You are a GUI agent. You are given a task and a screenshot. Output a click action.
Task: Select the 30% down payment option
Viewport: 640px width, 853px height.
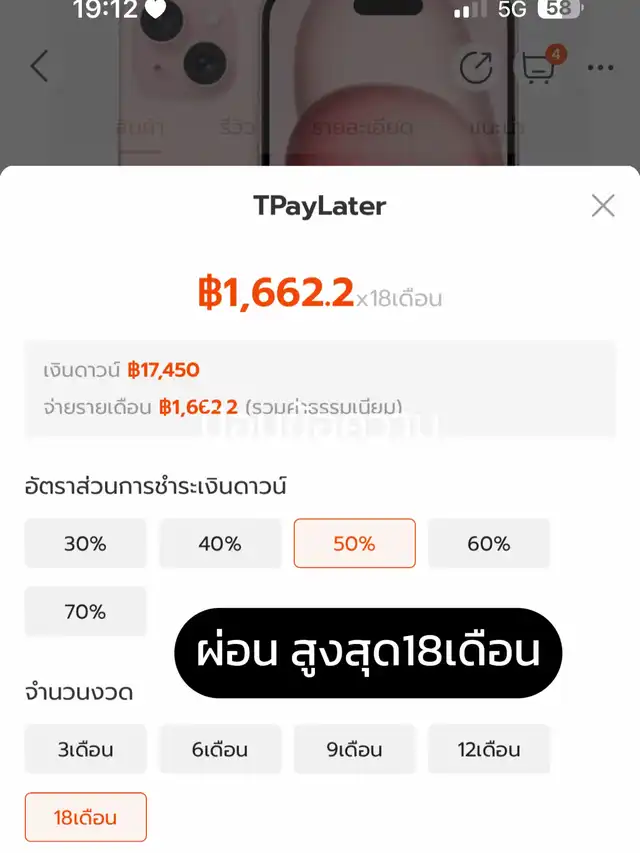[85, 544]
